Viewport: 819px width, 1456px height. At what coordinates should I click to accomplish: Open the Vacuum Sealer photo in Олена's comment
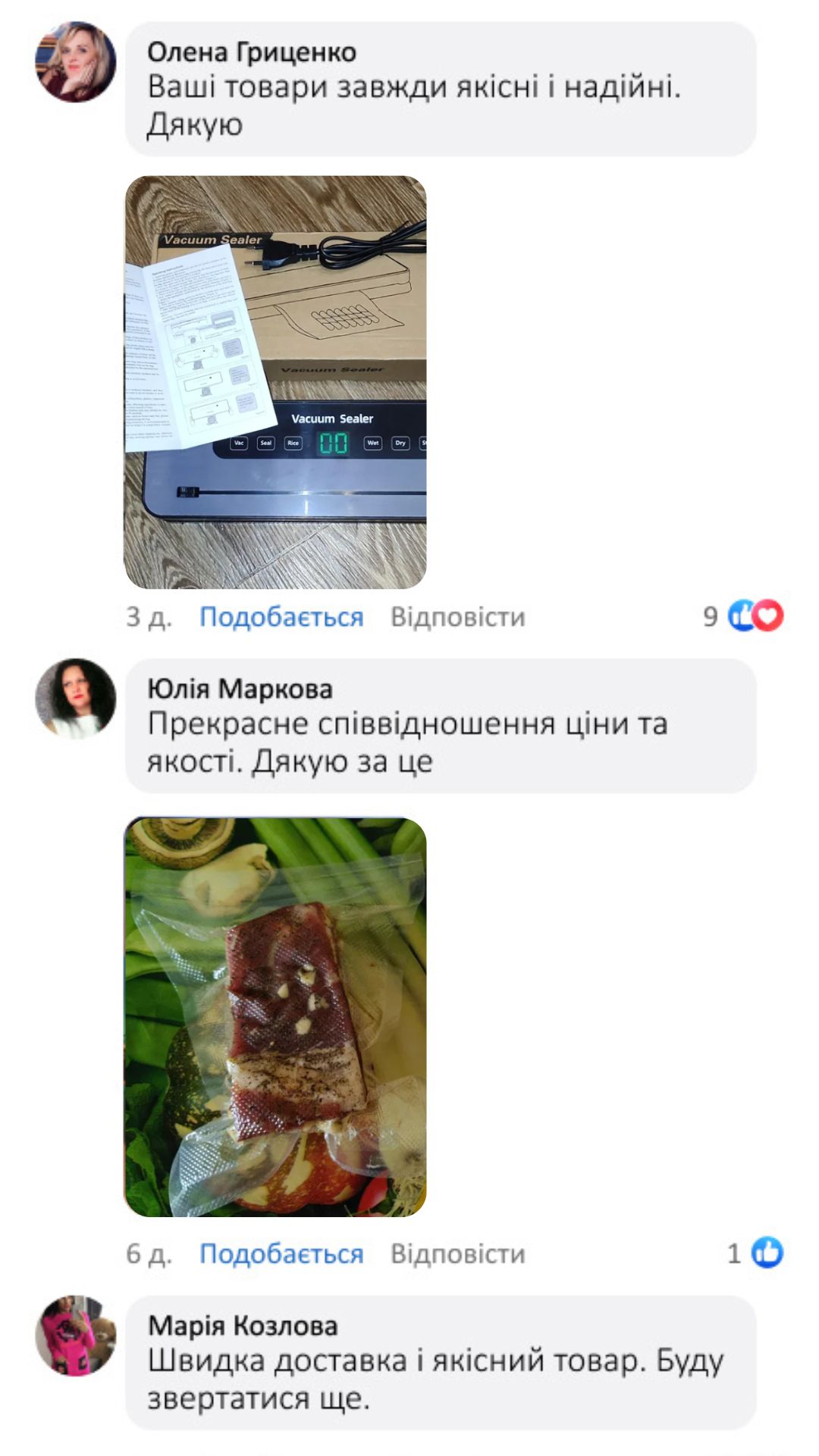(275, 382)
